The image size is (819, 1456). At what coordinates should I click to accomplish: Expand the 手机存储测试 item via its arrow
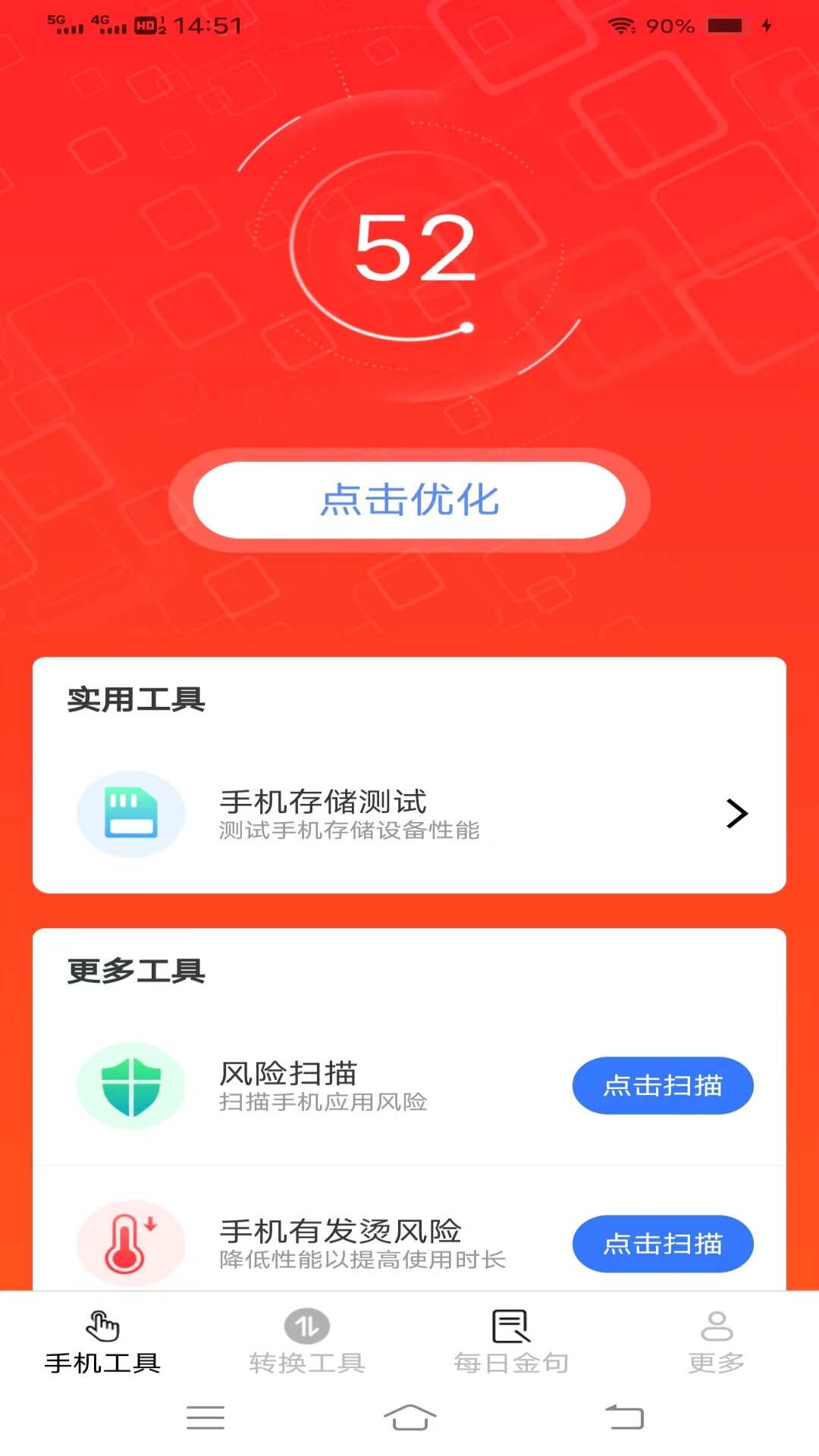click(x=736, y=813)
